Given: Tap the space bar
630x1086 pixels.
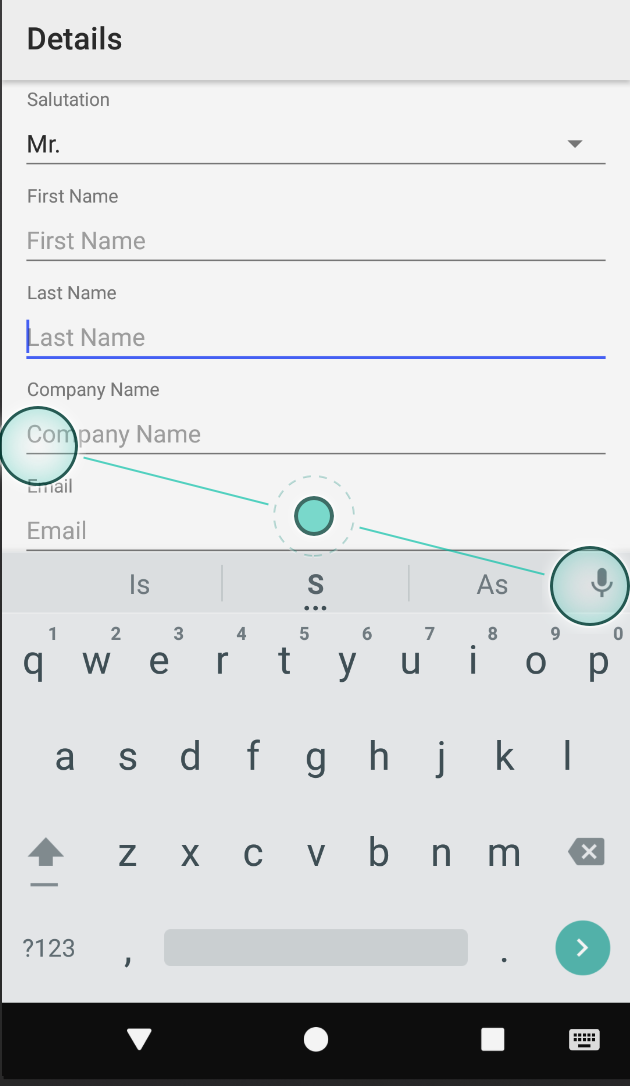Looking at the screenshot, I should [x=315, y=948].
